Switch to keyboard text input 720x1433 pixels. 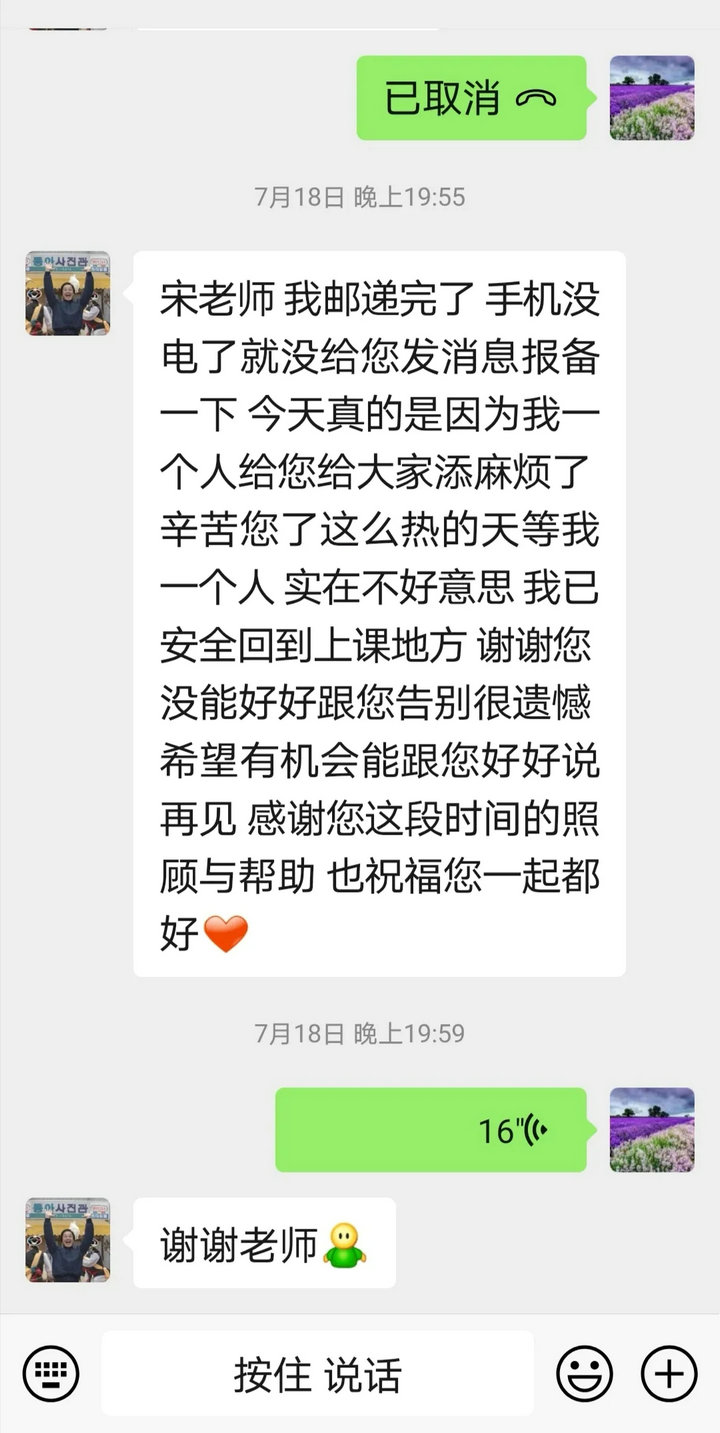pos(51,1374)
